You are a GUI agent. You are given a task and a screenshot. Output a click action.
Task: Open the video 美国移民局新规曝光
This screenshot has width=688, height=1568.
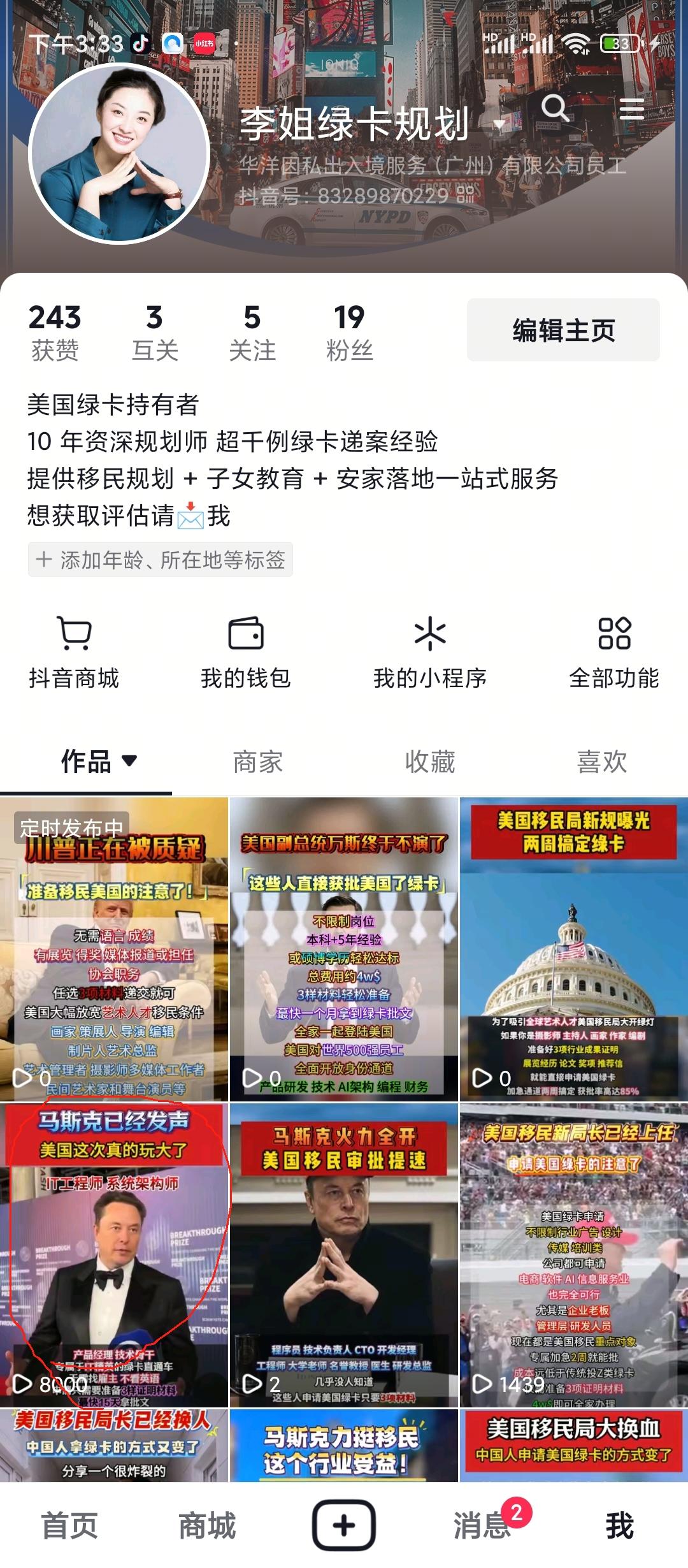click(573, 950)
